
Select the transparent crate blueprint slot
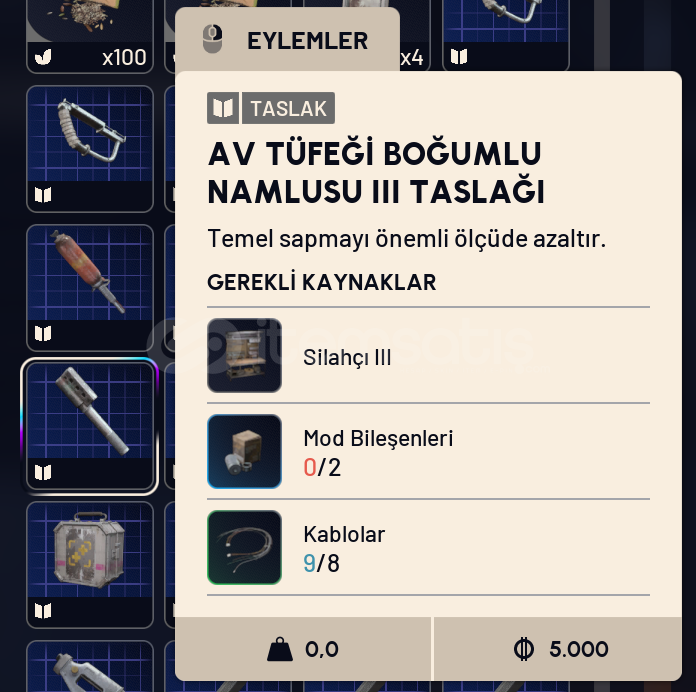(89, 563)
